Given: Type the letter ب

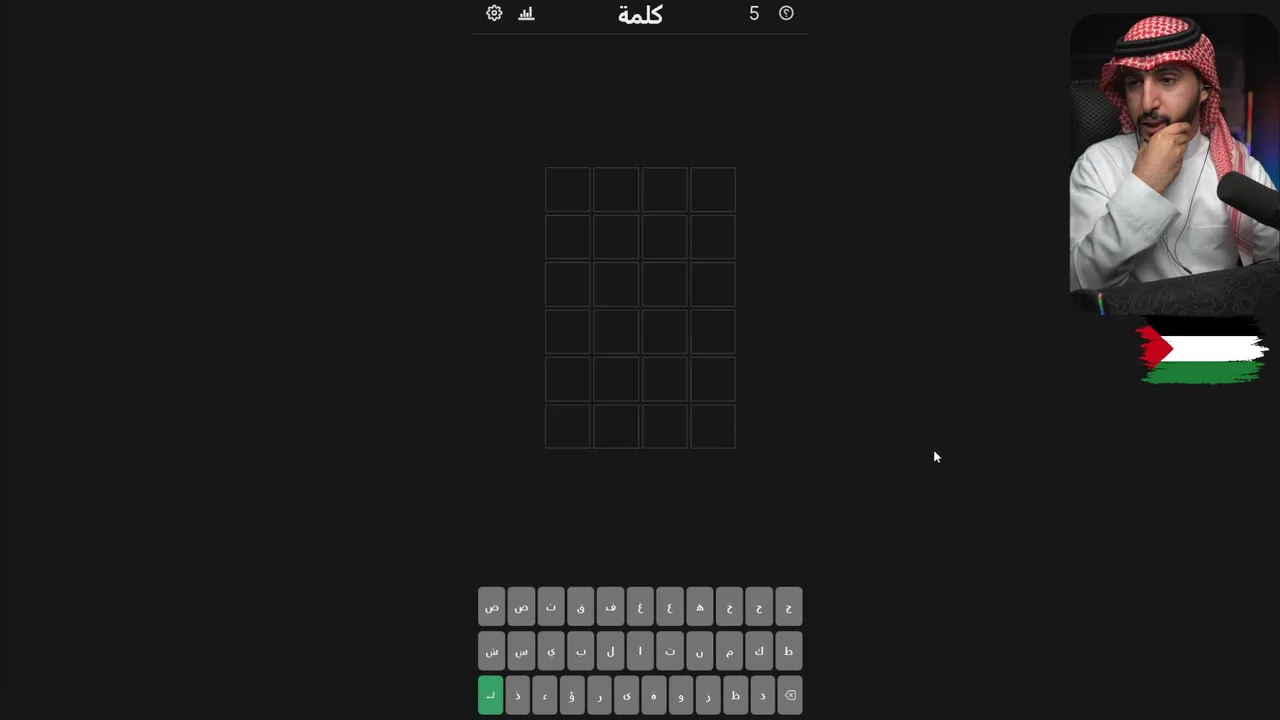Looking at the screenshot, I should pos(580,651).
